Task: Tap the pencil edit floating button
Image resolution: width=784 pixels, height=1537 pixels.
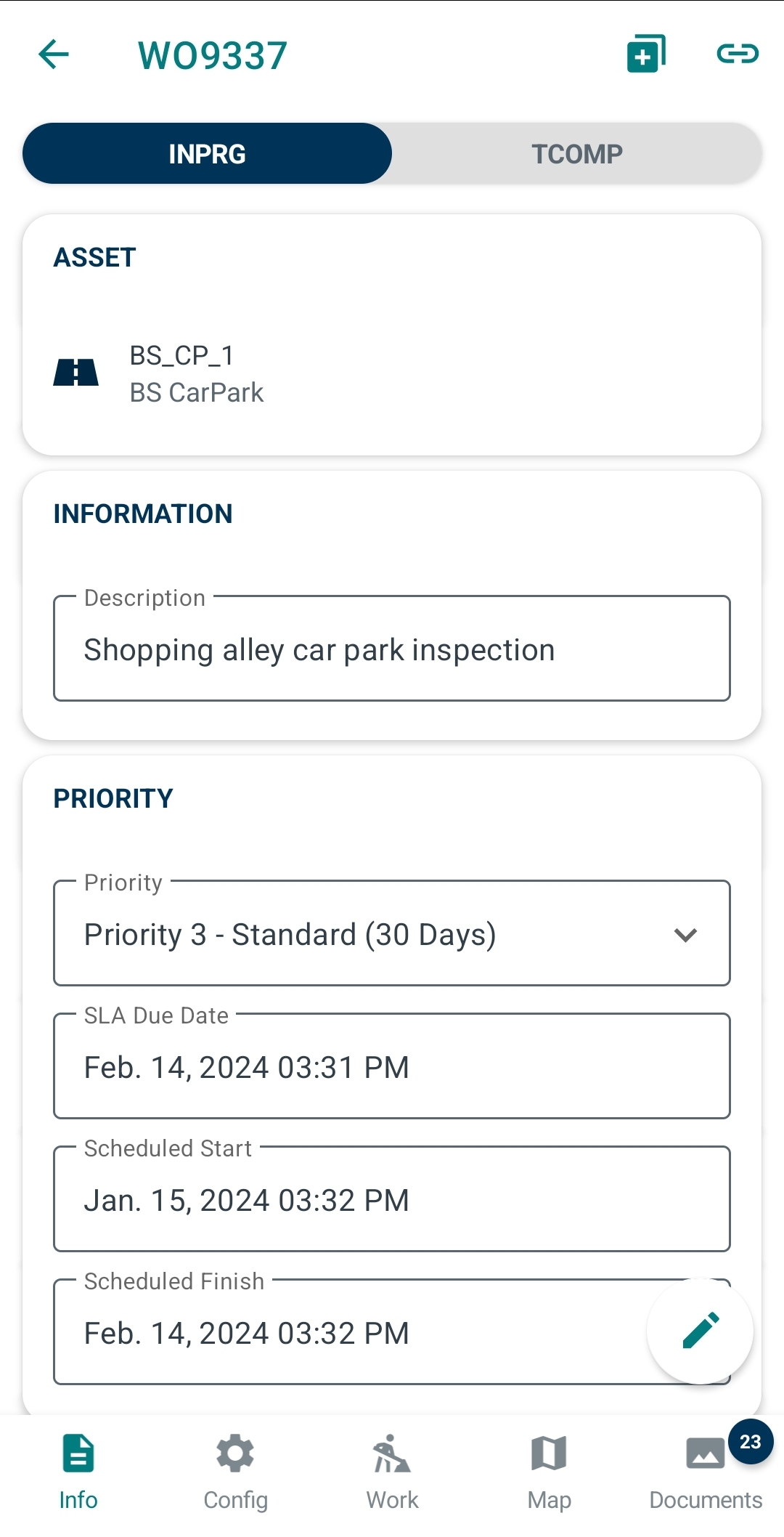Action: 701,1331
